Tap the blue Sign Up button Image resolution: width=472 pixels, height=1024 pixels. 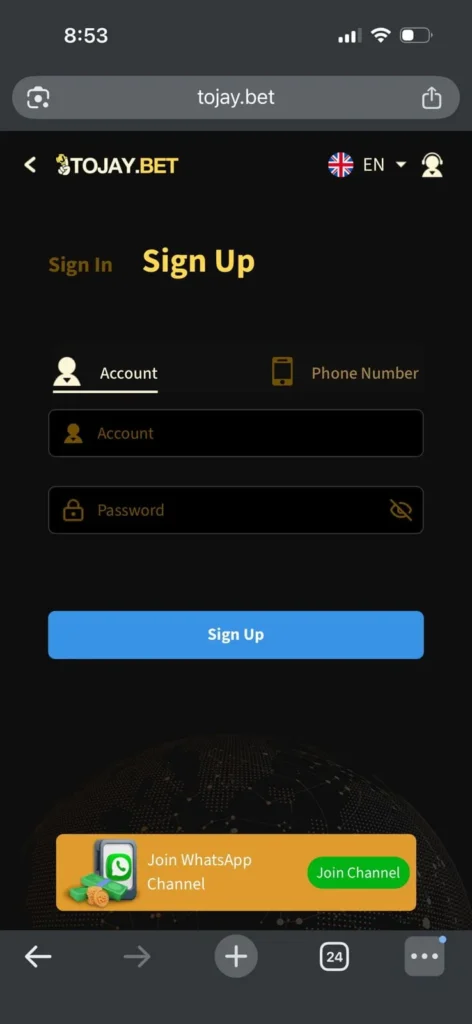(x=236, y=635)
